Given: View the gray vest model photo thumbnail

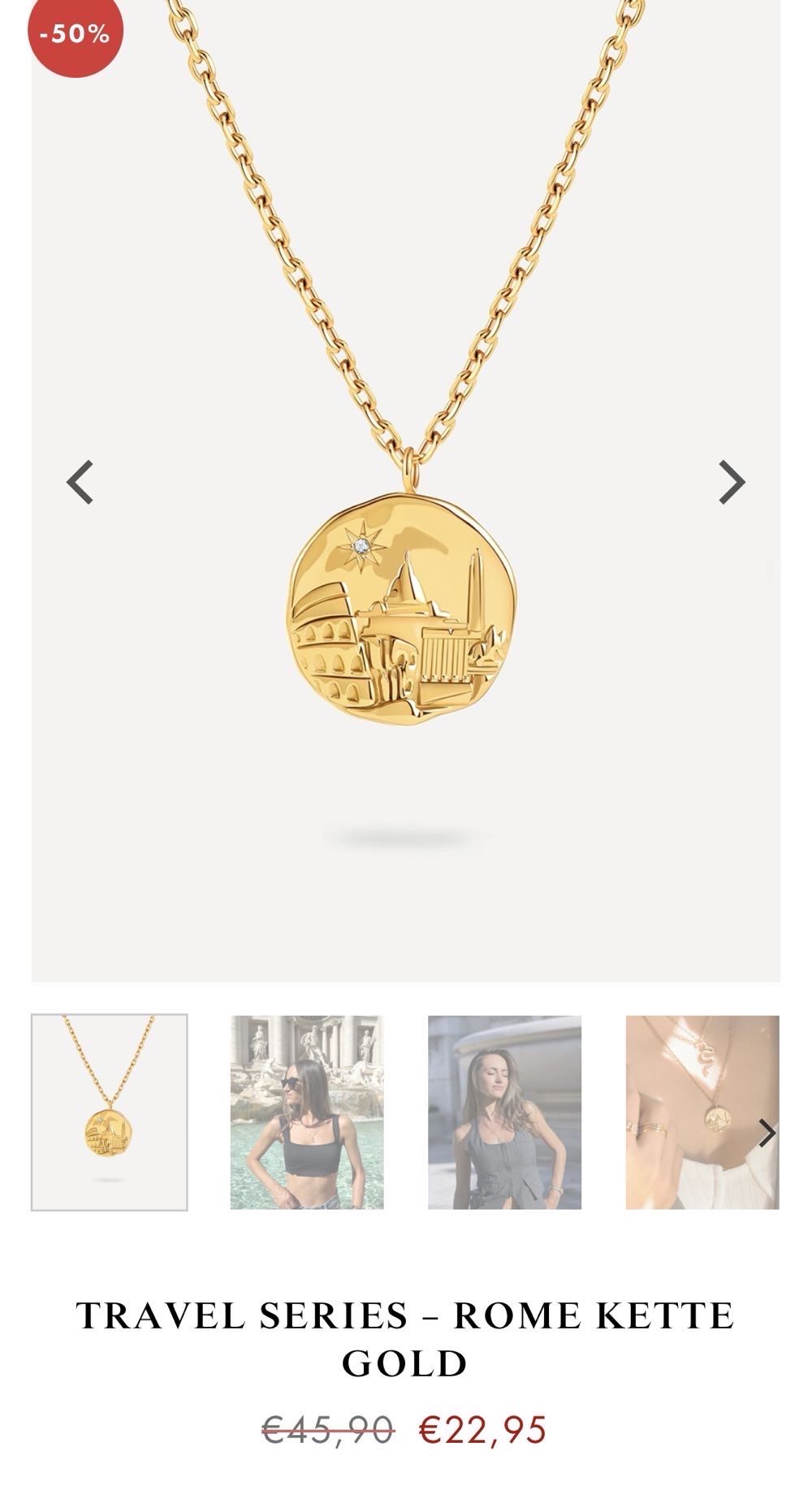Looking at the screenshot, I should (504, 1112).
